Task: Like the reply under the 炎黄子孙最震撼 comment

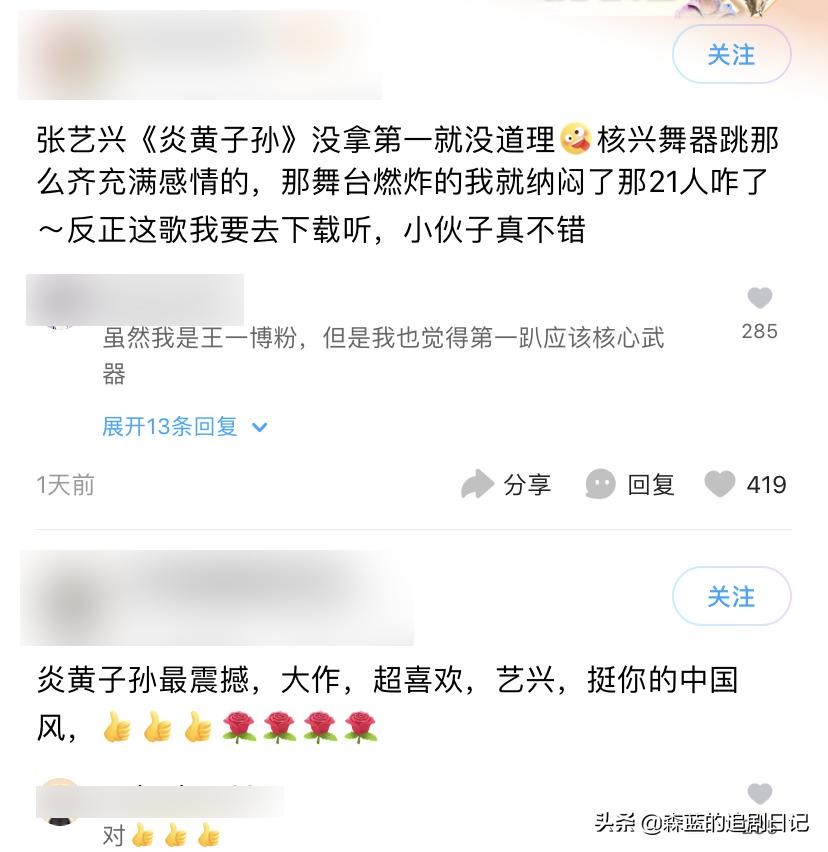Action: (x=760, y=794)
